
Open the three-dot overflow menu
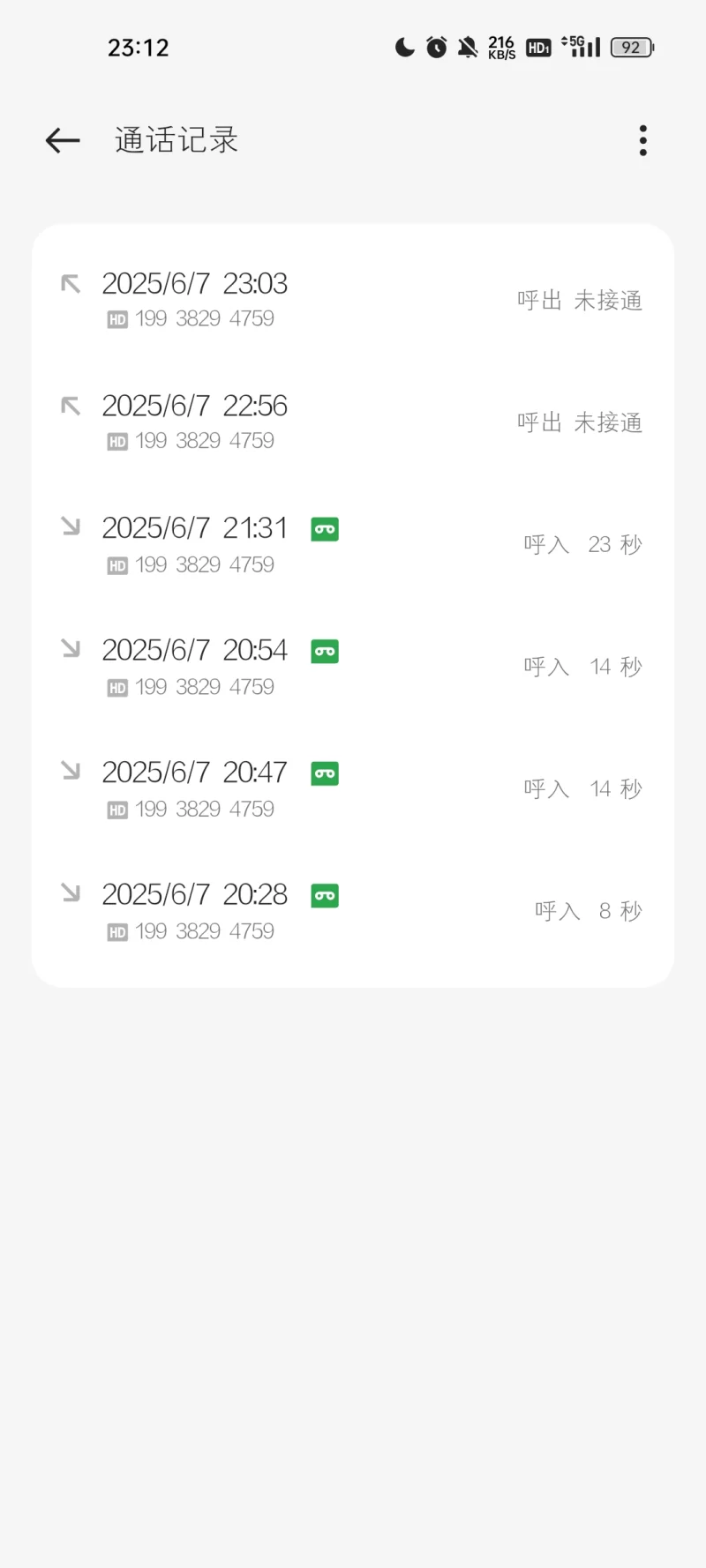point(643,141)
